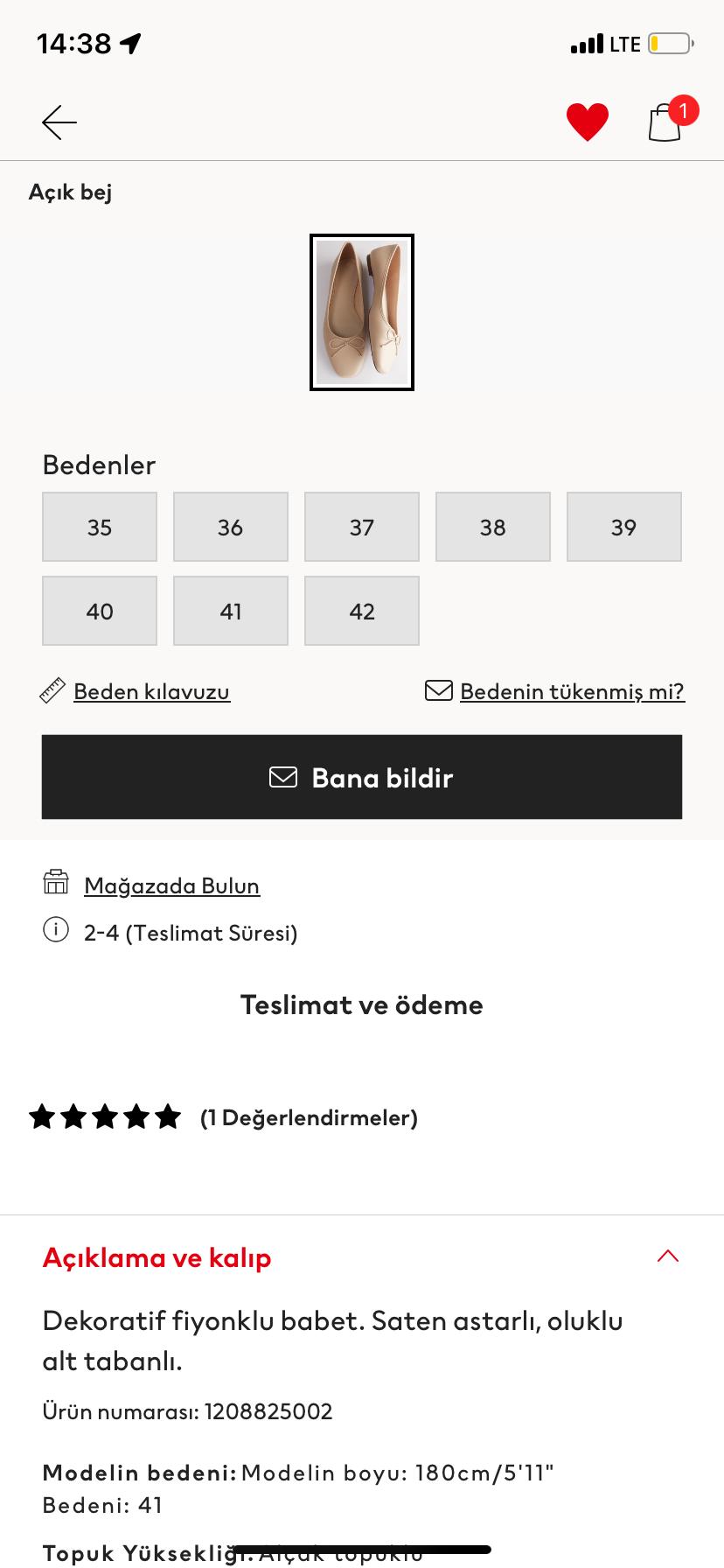724x1568 pixels.
Task: Show delivery time info icon
Action: point(56,929)
